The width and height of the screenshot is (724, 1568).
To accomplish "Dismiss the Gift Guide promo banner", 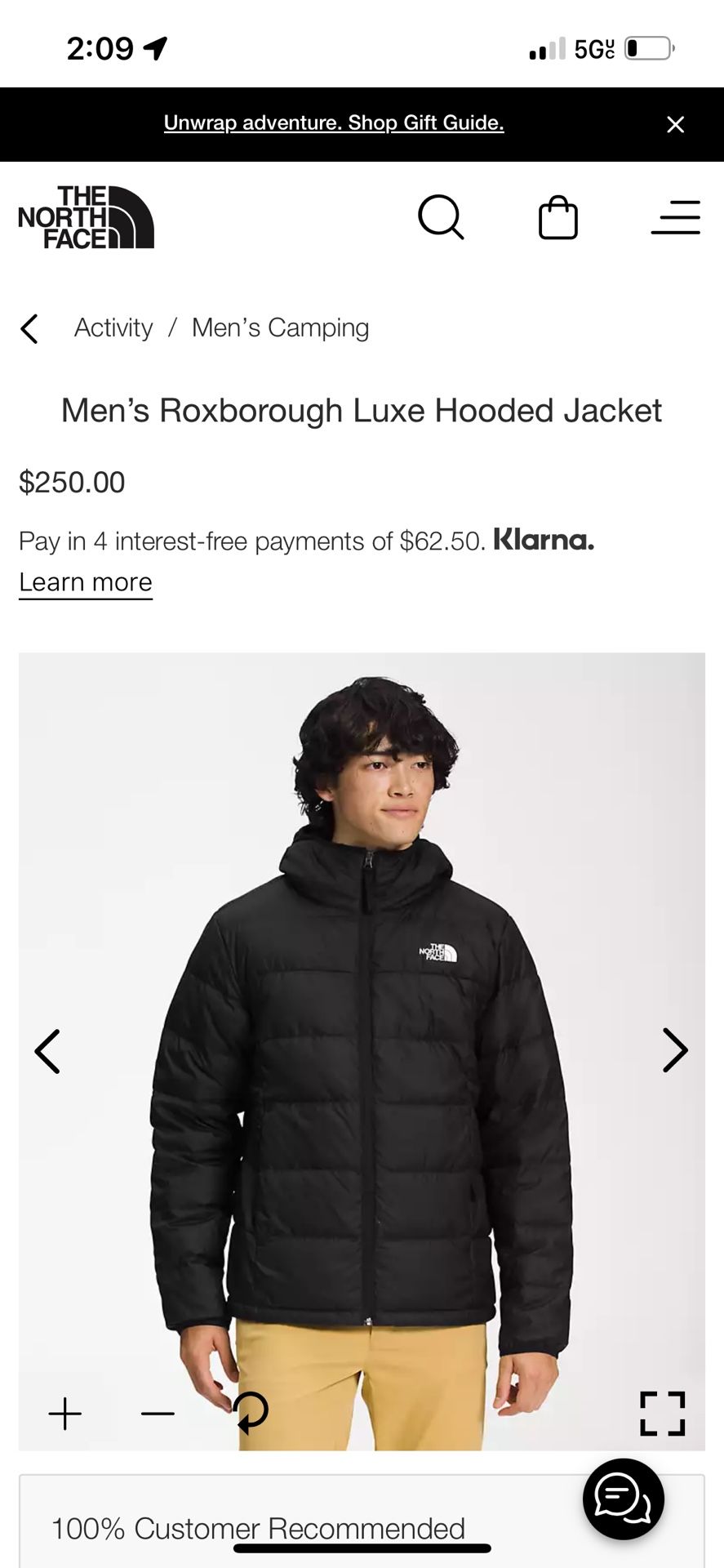I will tap(675, 124).
